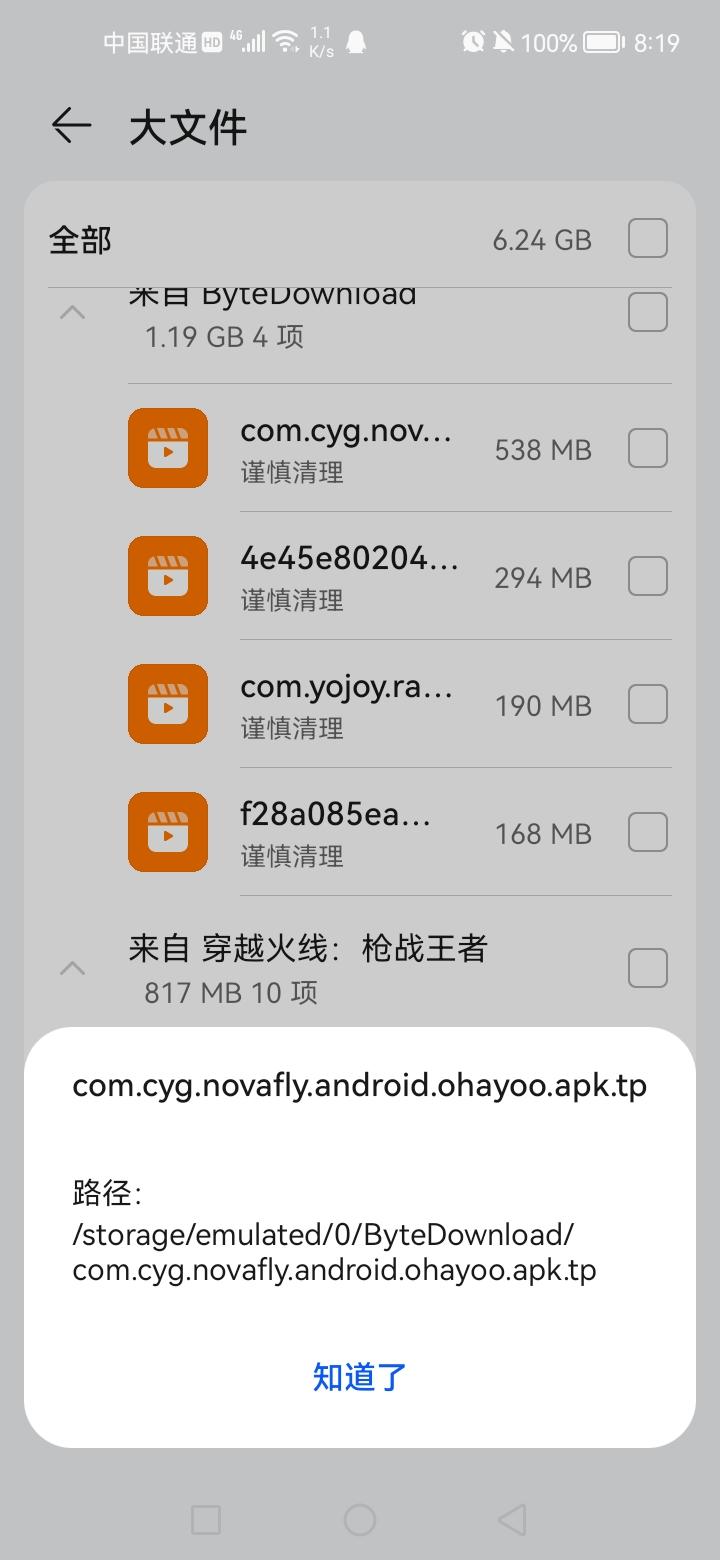Check the 全部 select-all checkbox
720x1560 pixels.
click(x=647, y=238)
